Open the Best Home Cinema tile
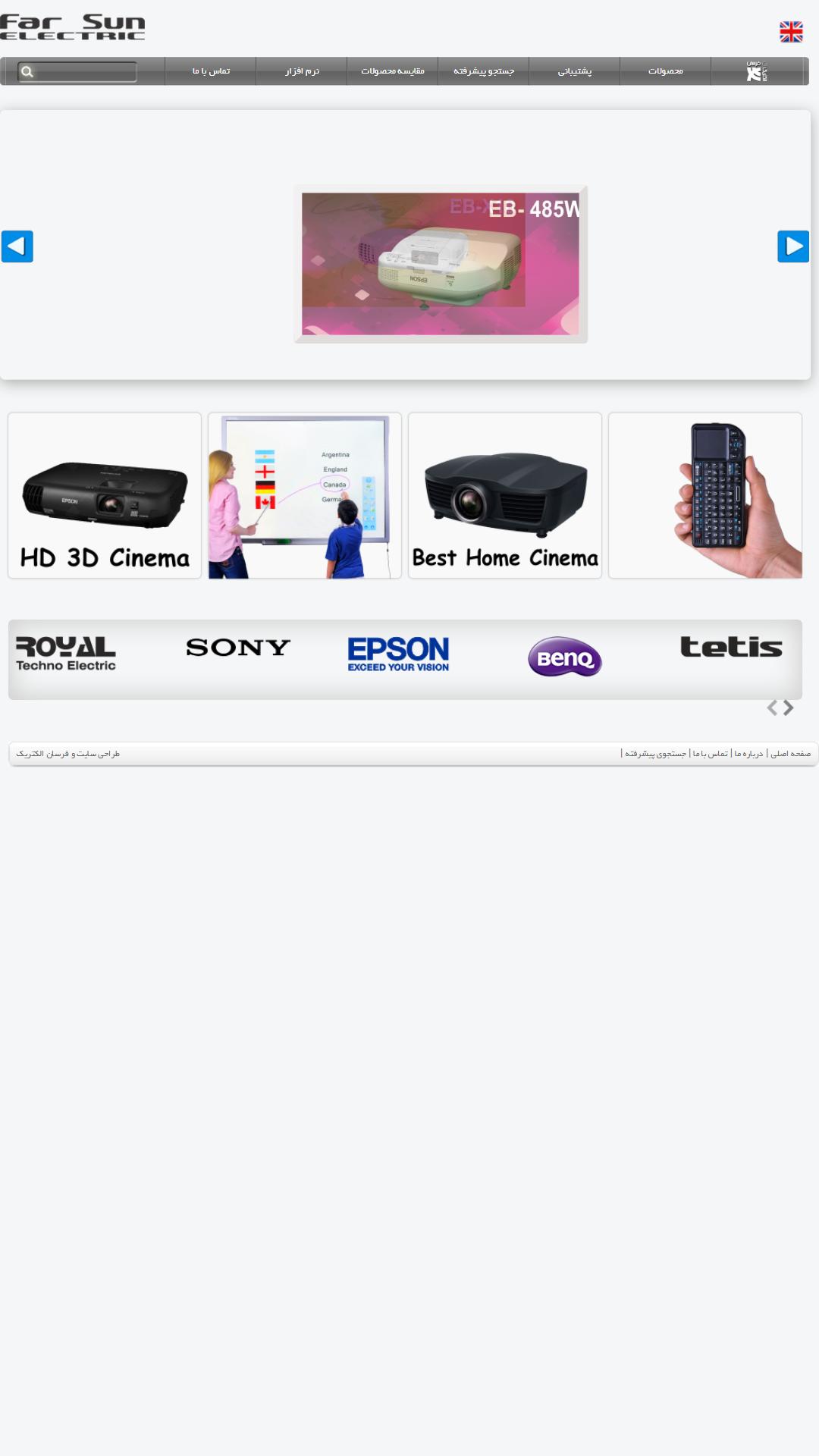819x1456 pixels. click(x=505, y=495)
